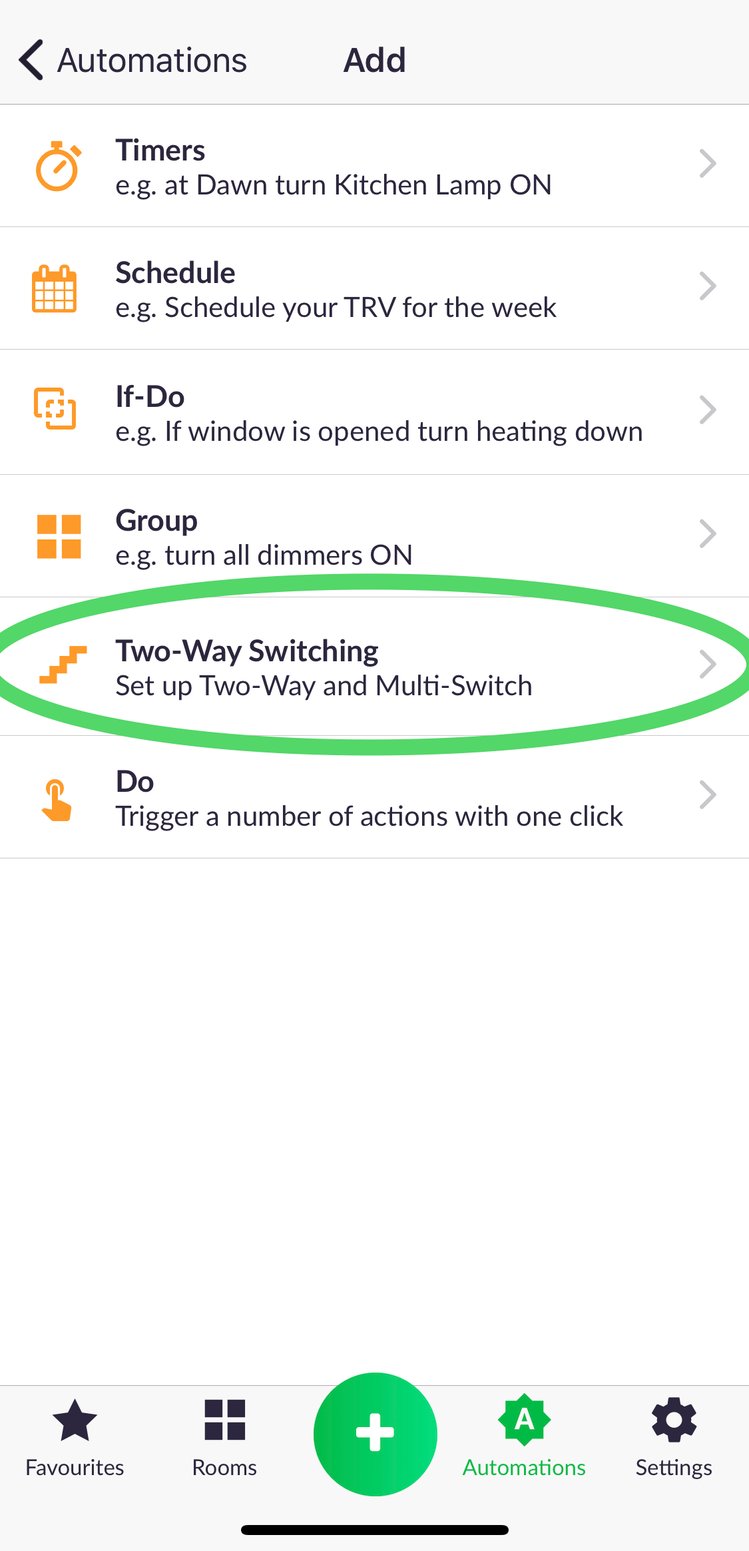Switch to the Favourites tab
This screenshot has width=749, height=1551.
(x=73, y=1438)
